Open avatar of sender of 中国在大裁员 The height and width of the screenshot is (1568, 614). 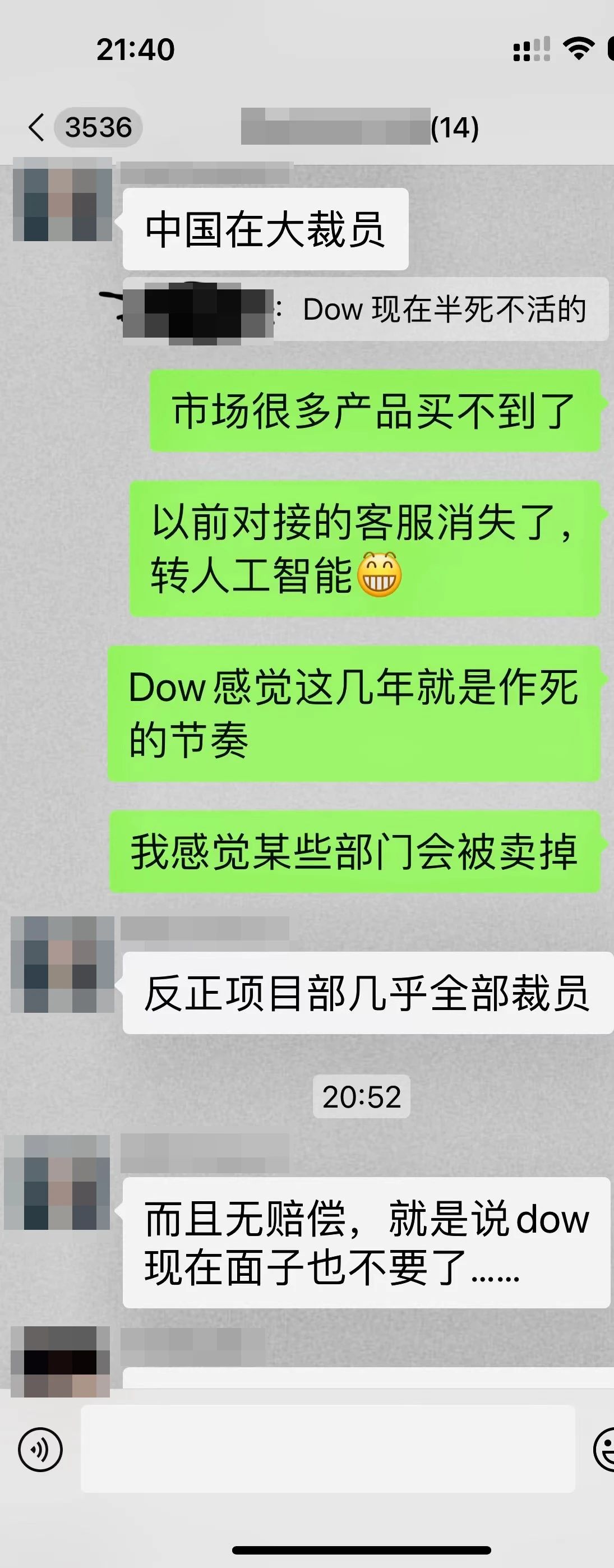click(x=62, y=200)
